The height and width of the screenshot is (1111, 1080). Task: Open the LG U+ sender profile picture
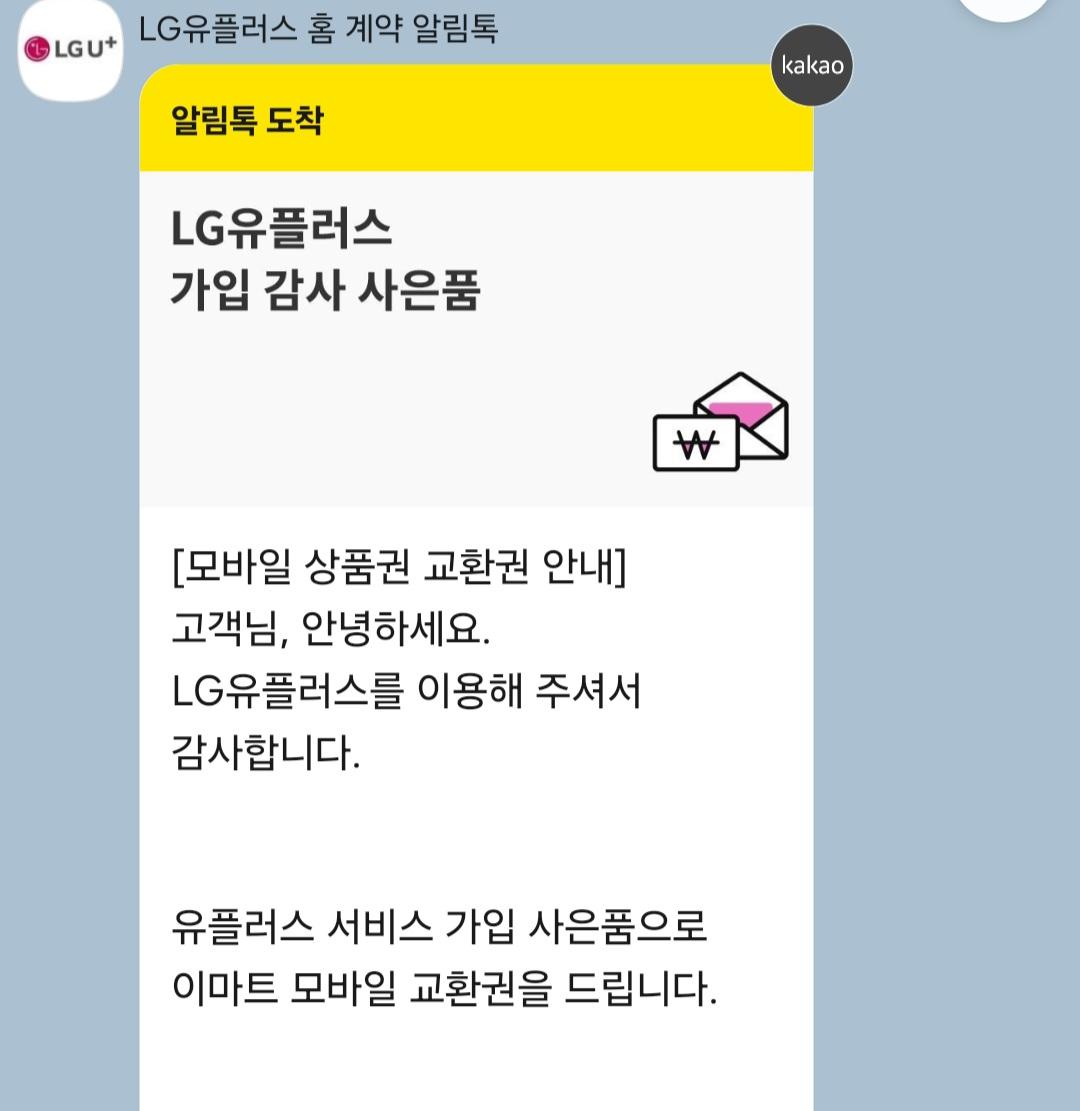point(70,50)
